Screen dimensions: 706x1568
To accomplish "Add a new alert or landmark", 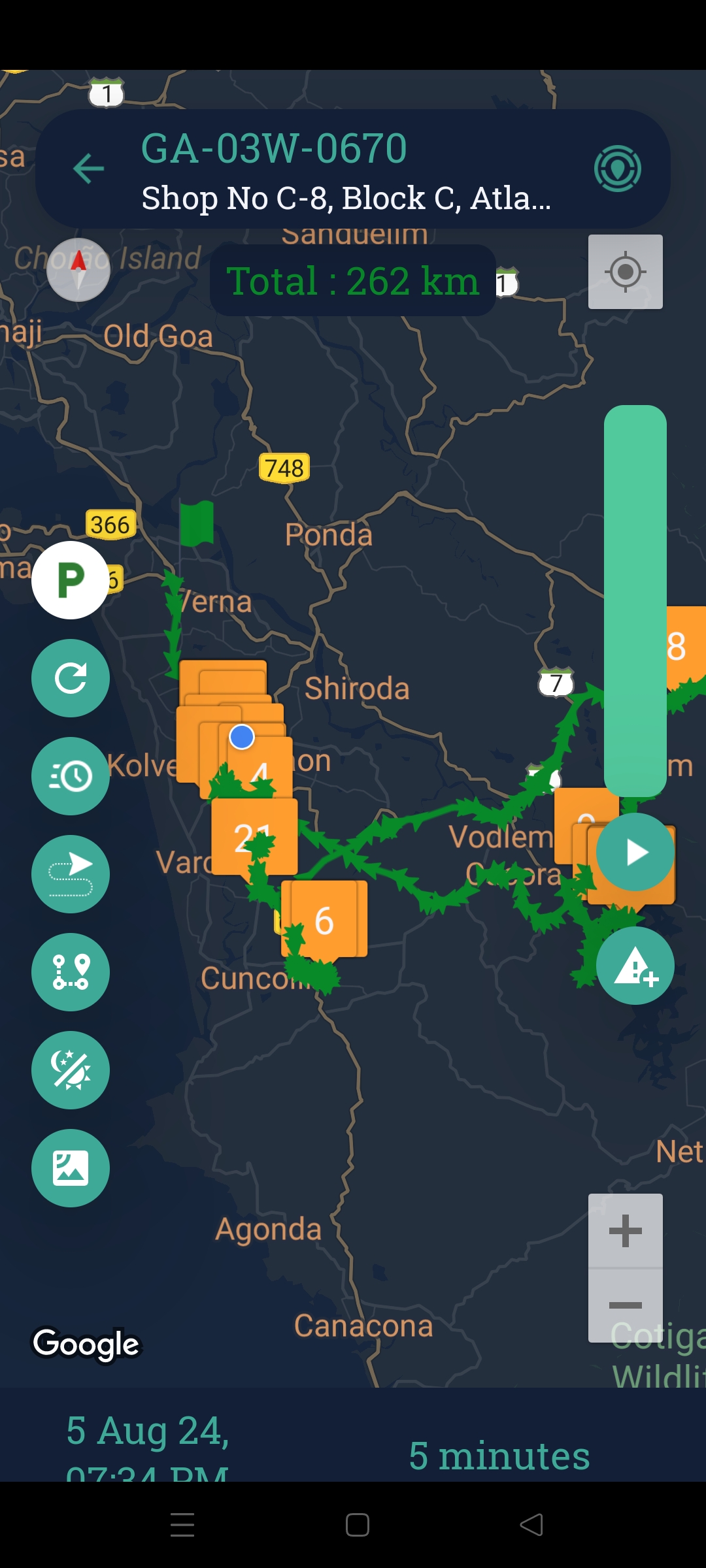I will pos(635,966).
